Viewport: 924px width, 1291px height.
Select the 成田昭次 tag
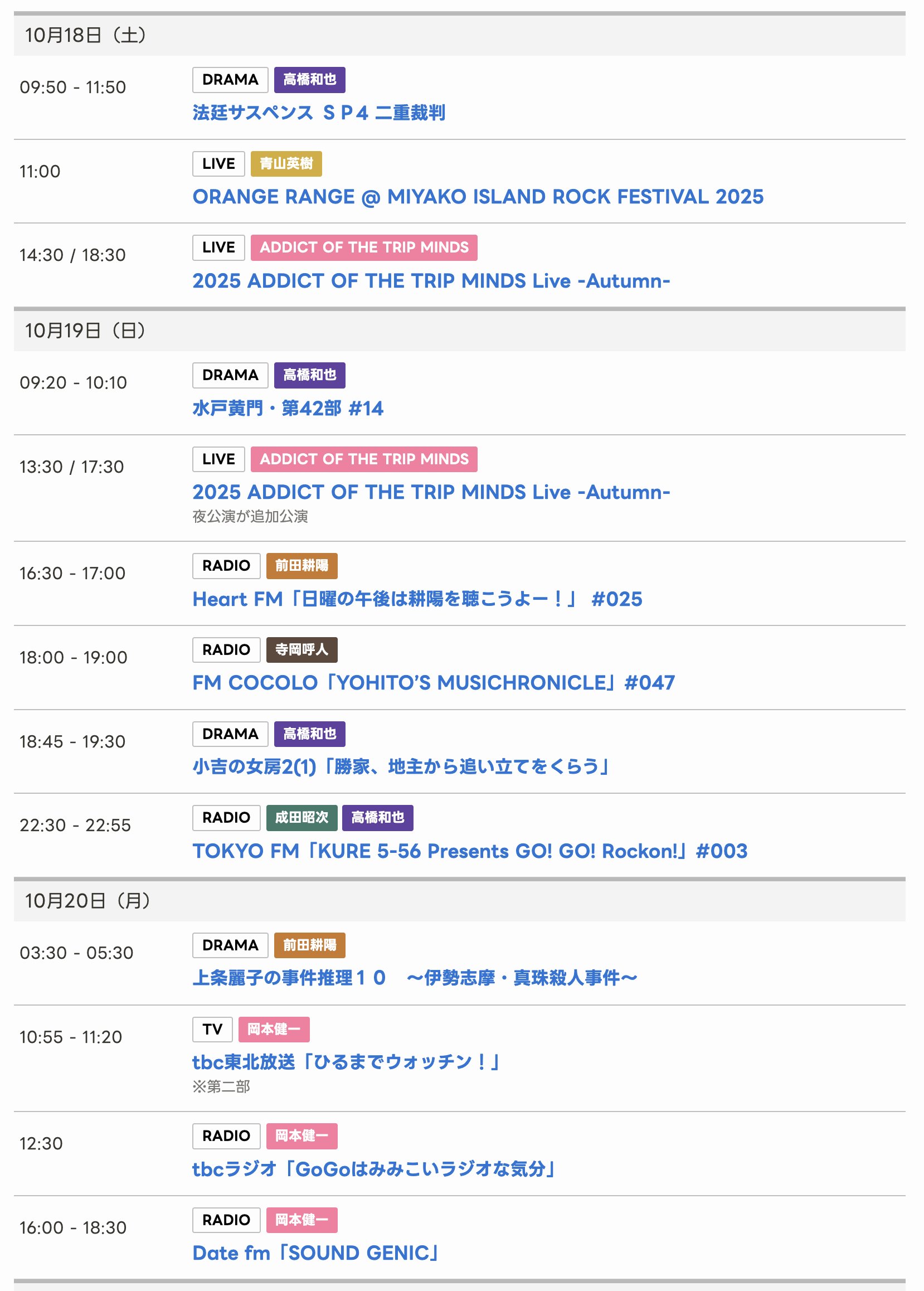[301, 818]
